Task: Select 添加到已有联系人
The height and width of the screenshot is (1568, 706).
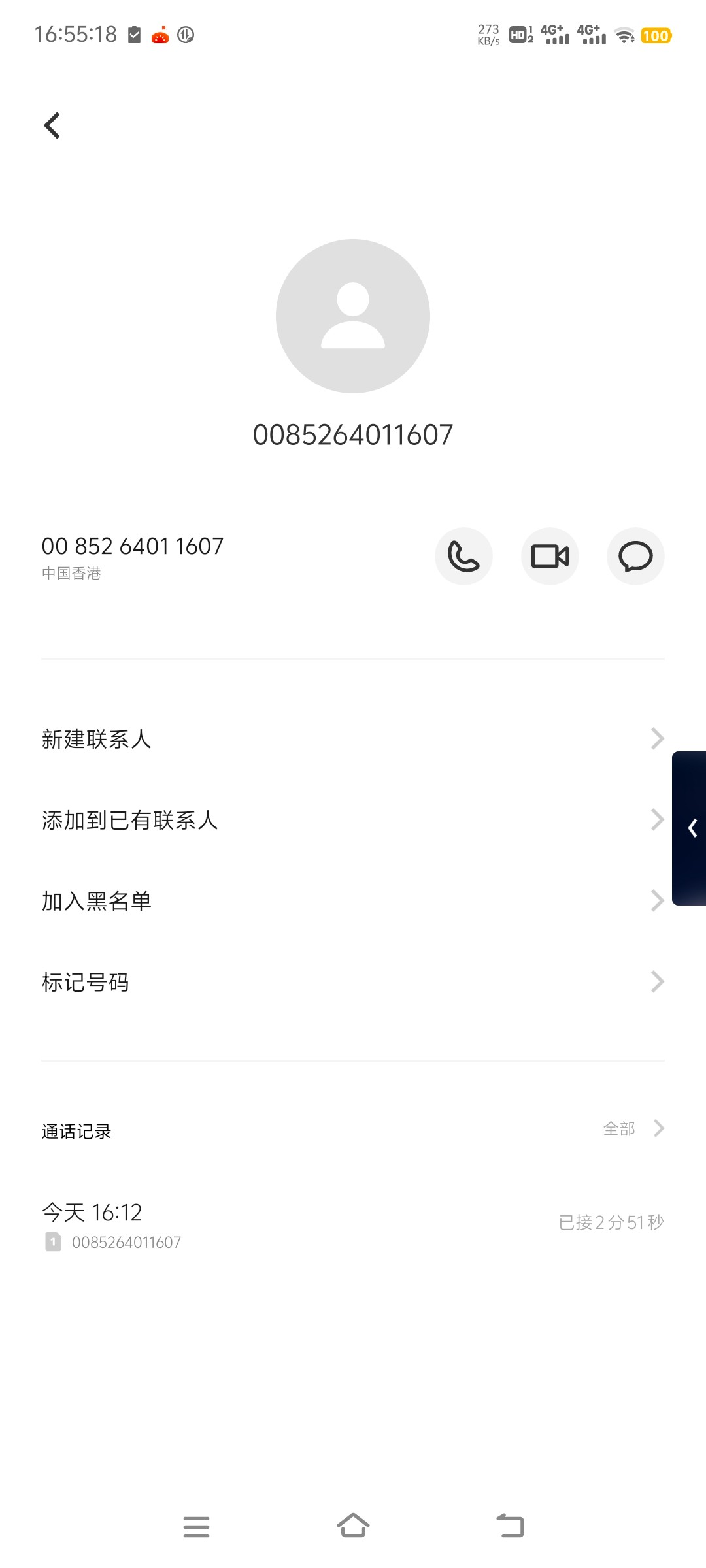Action: point(353,820)
